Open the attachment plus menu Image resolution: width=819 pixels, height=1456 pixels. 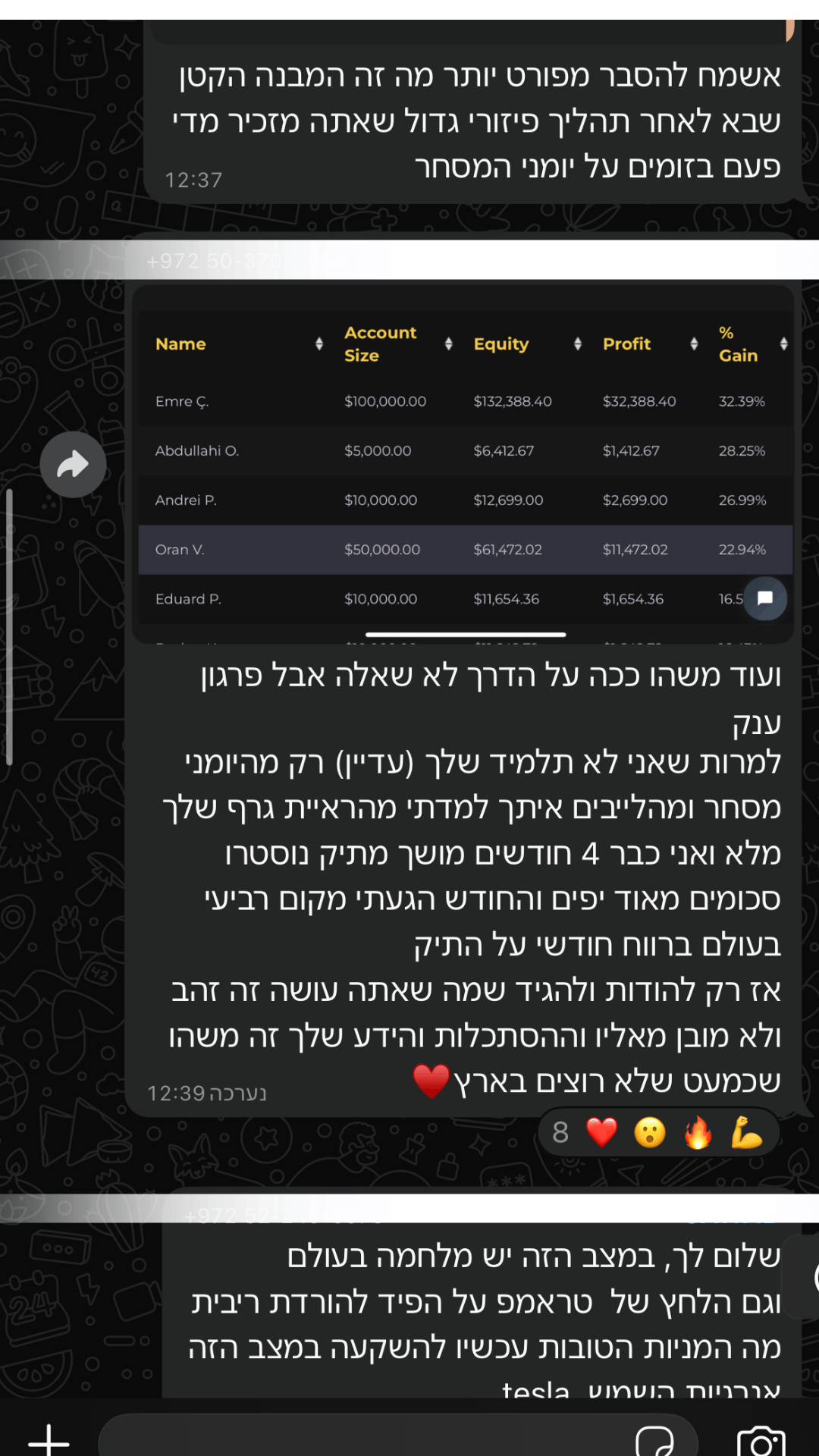(49, 1439)
